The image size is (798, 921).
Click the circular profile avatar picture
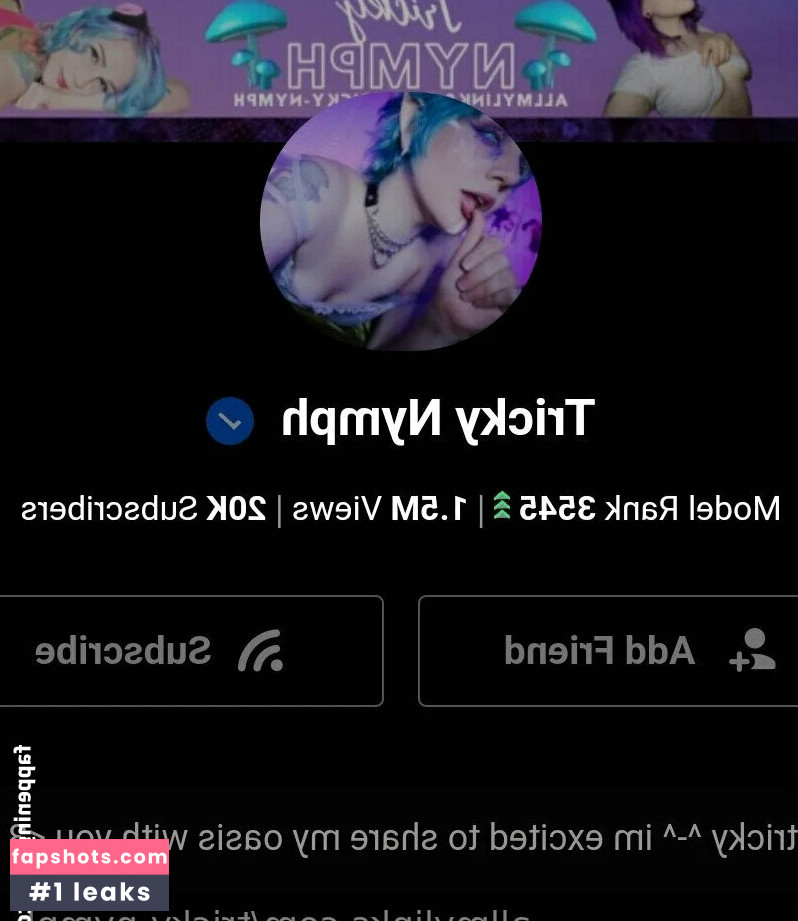[x=400, y=221]
